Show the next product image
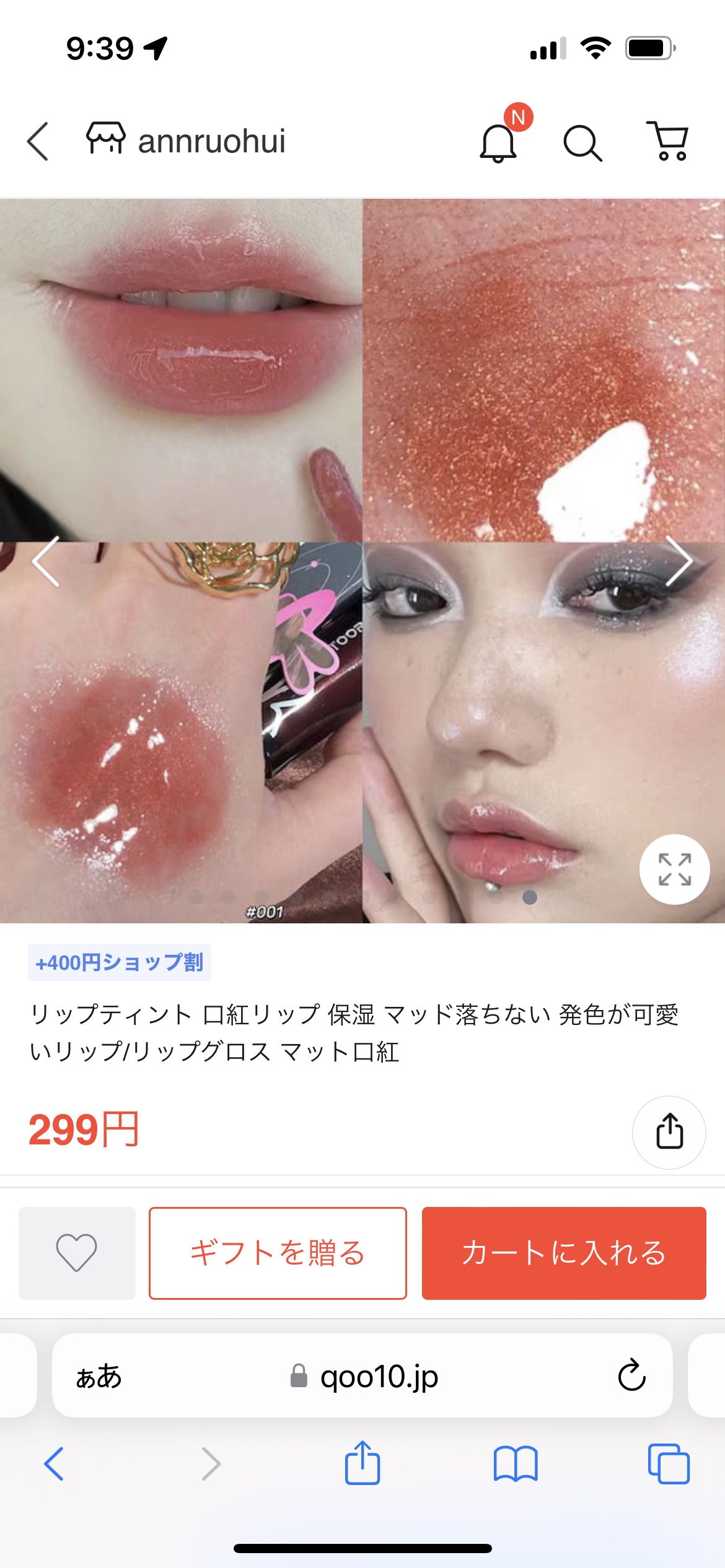Image resolution: width=725 pixels, height=1568 pixels. pos(679,561)
